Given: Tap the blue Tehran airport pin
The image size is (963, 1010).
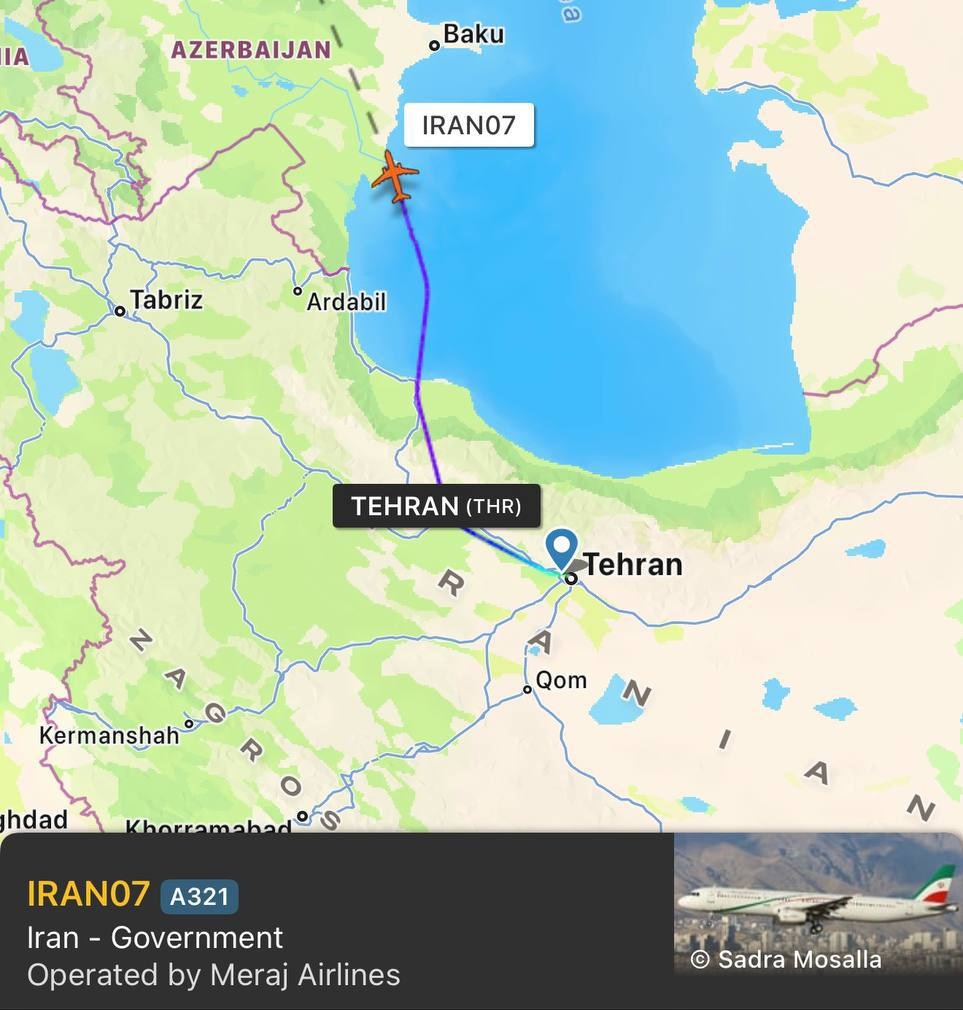Looking at the screenshot, I should point(561,548).
